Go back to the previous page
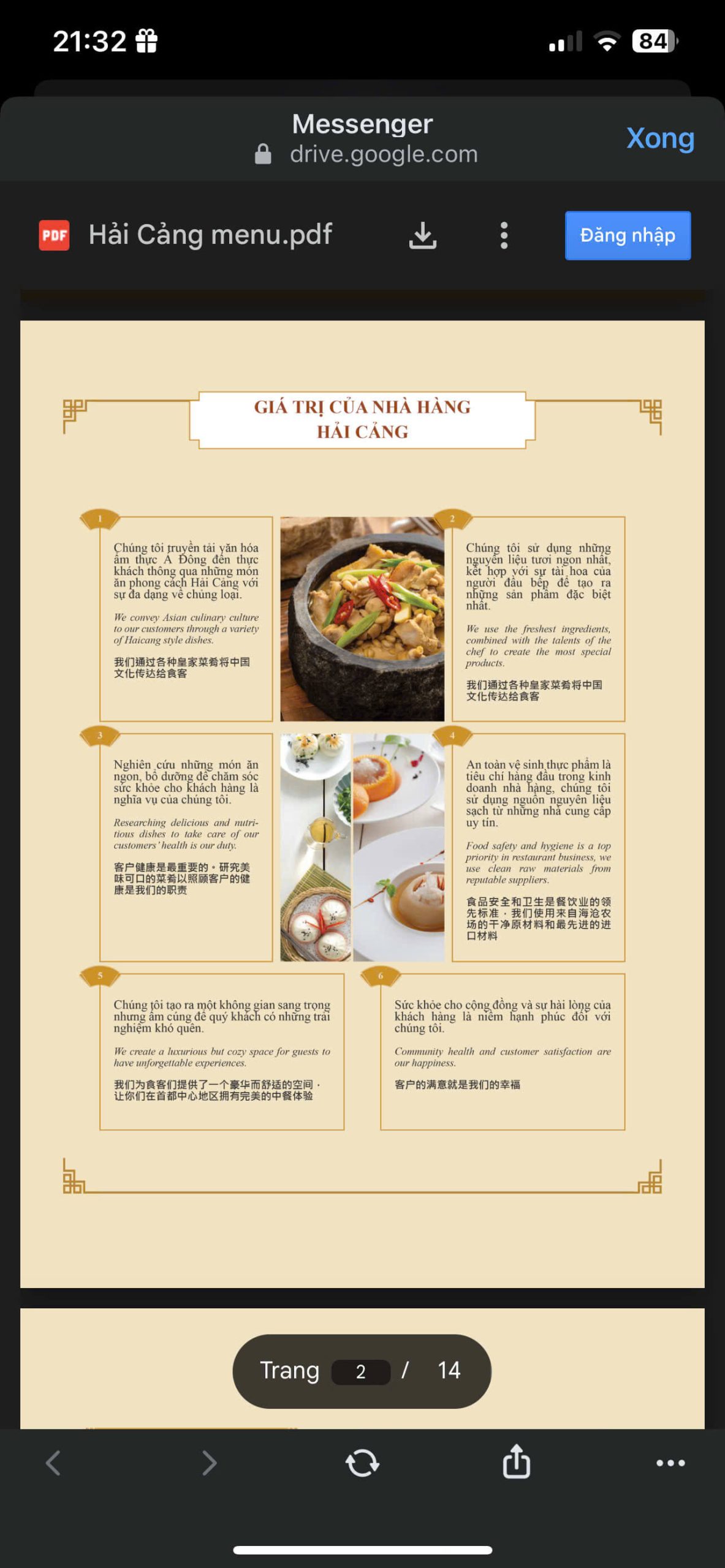The width and height of the screenshot is (725, 1568). tap(54, 1463)
